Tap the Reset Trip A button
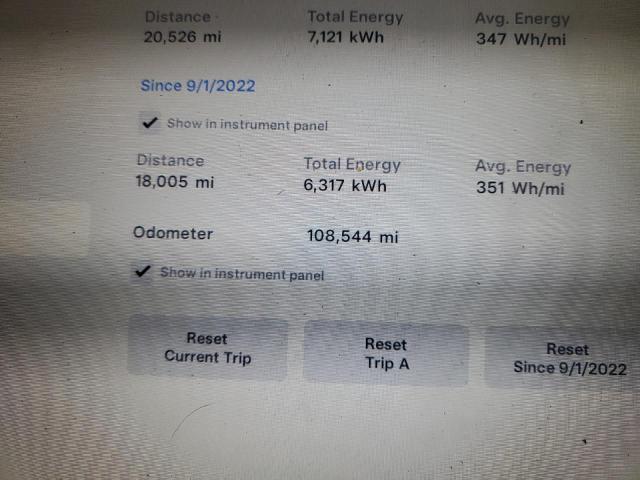640x480 pixels. point(386,354)
